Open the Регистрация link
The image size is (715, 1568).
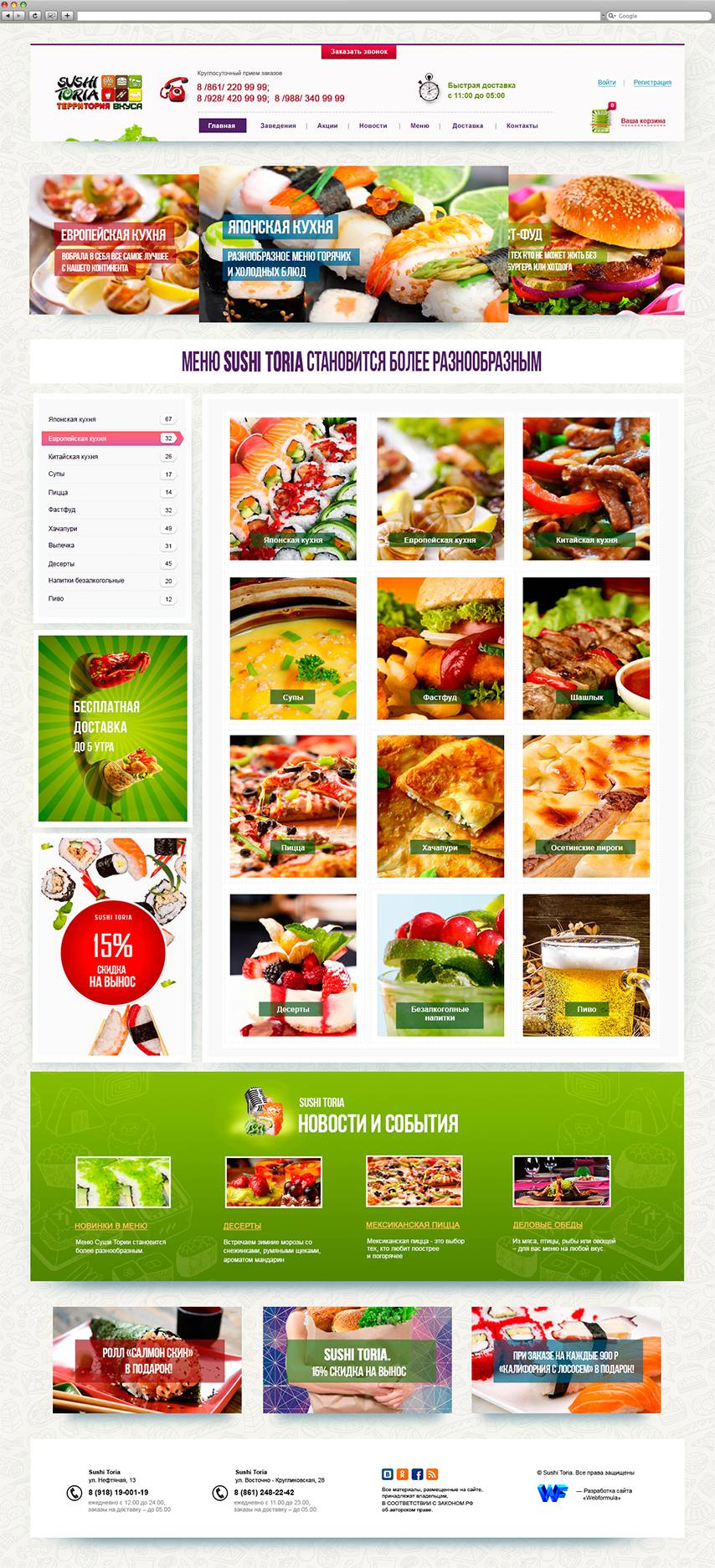coord(651,83)
